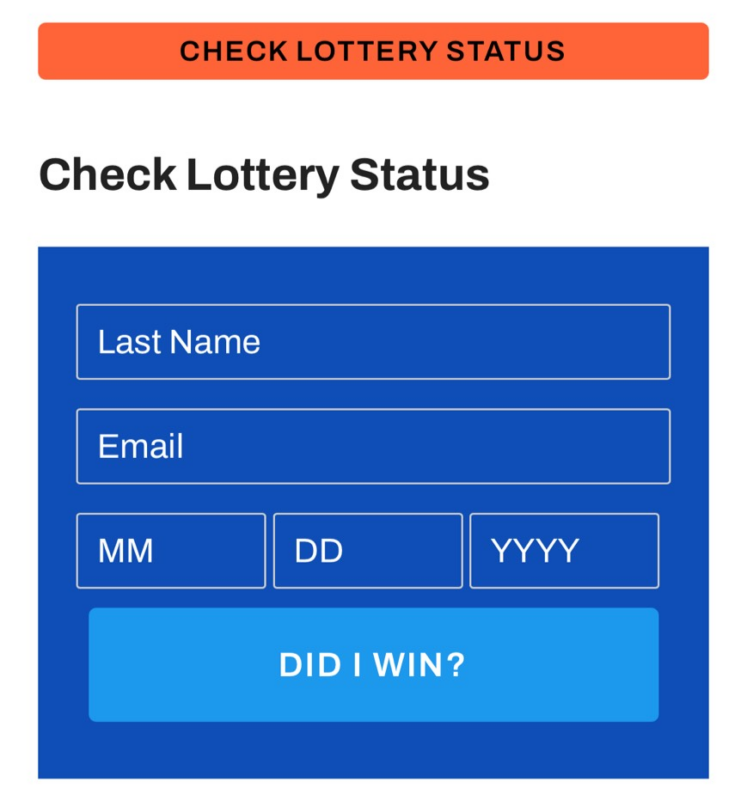
Task: Tap the MM month field
Action: (x=171, y=551)
